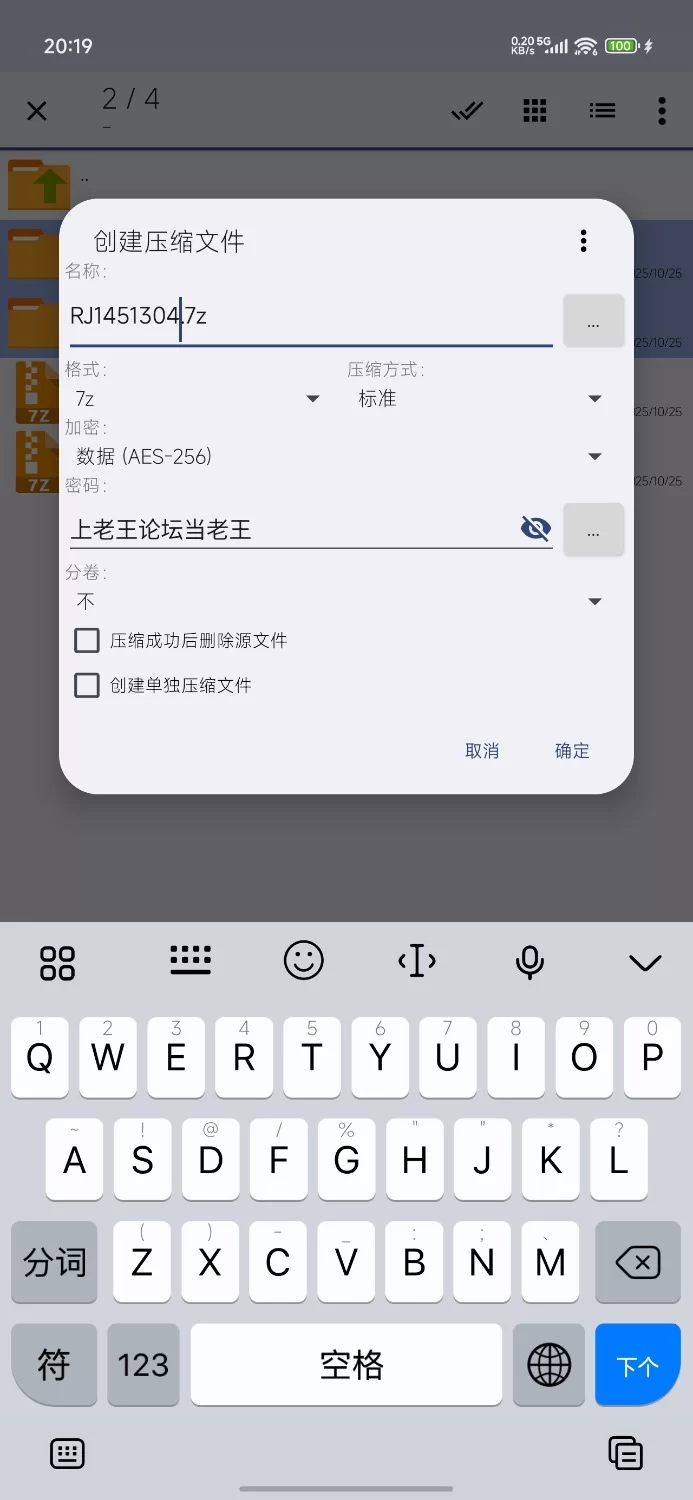Viewport: 693px width, 1500px height.
Task: Enable 创建单独压缩文件 checkbox
Action: 88,685
